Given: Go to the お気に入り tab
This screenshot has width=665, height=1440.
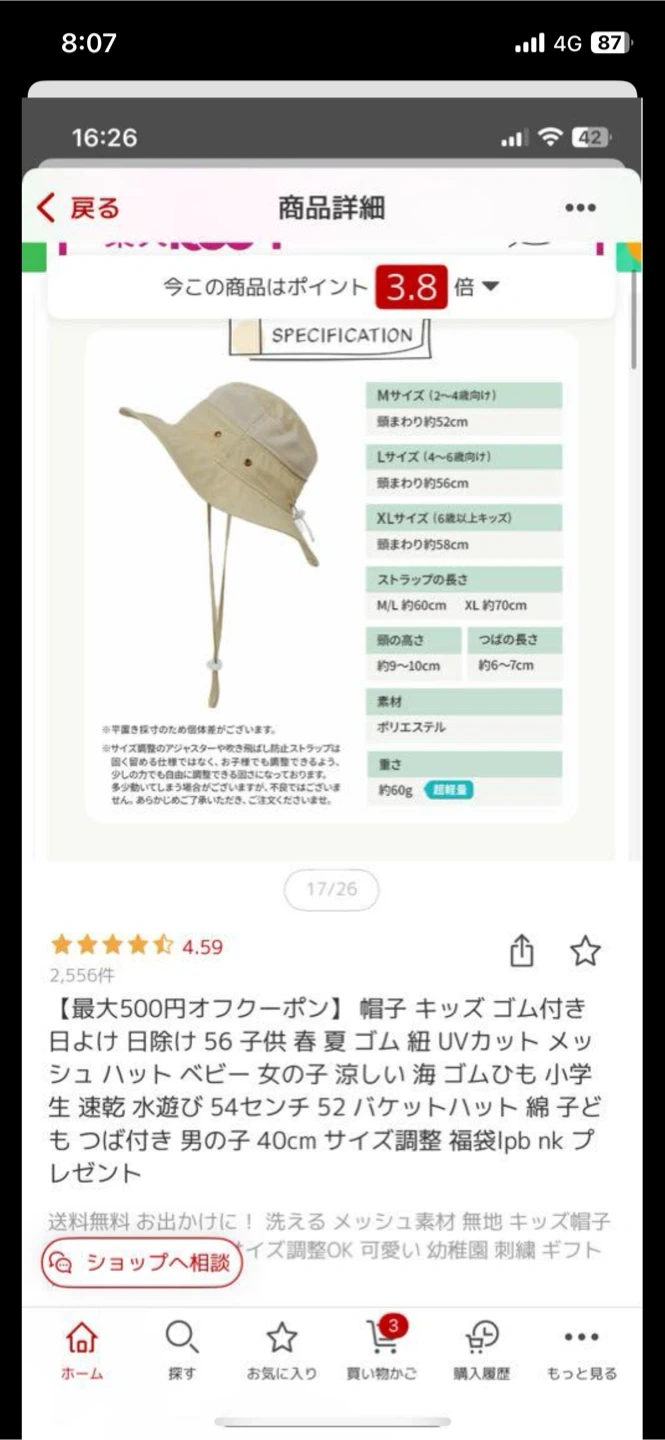Looking at the screenshot, I should click(x=282, y=1349).
